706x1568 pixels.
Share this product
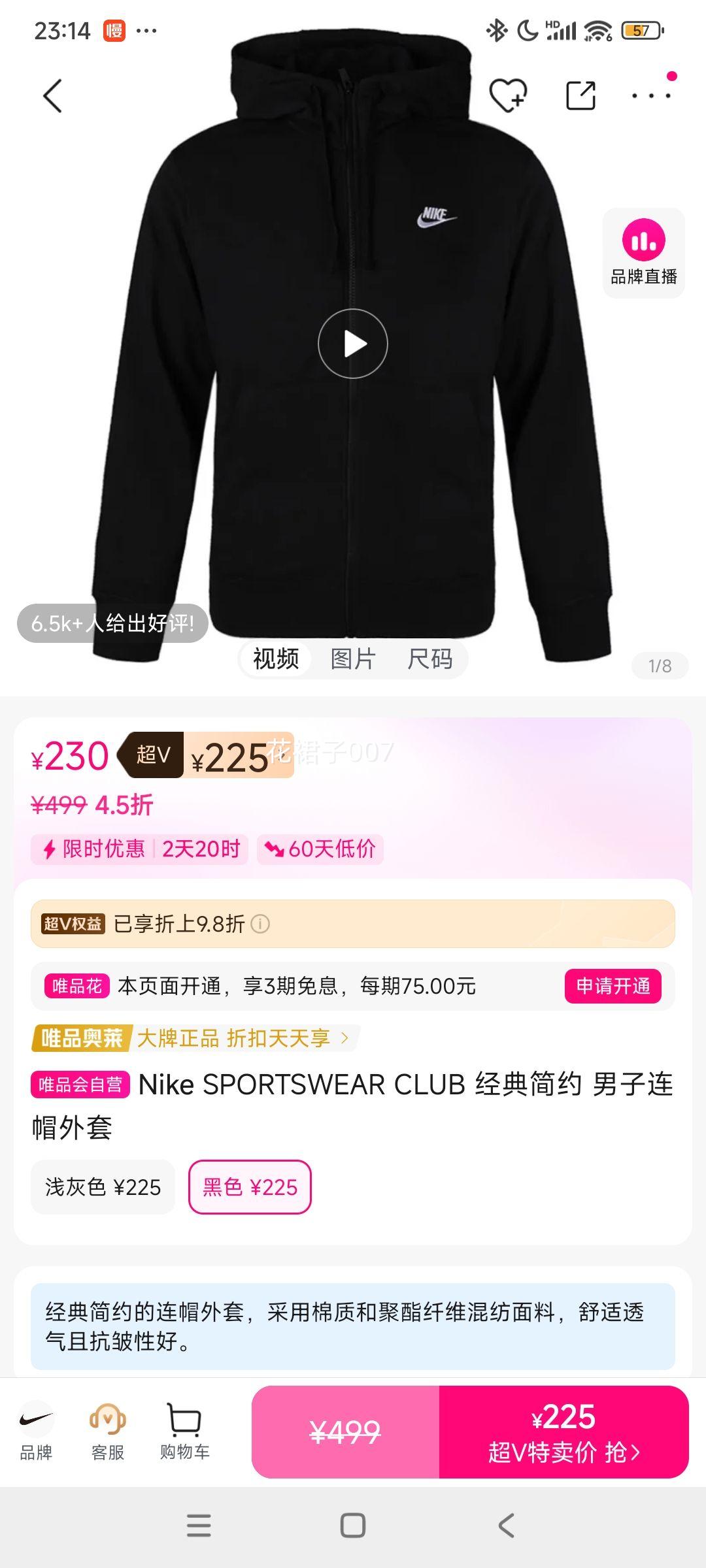(580, 96)
